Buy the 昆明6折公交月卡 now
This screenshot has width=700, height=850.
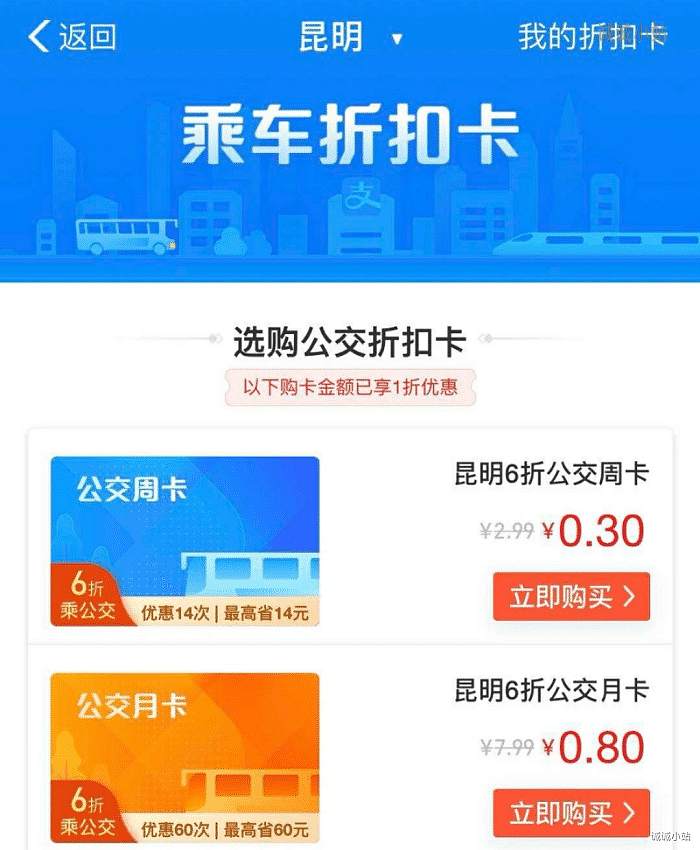[x=571, y=813]
